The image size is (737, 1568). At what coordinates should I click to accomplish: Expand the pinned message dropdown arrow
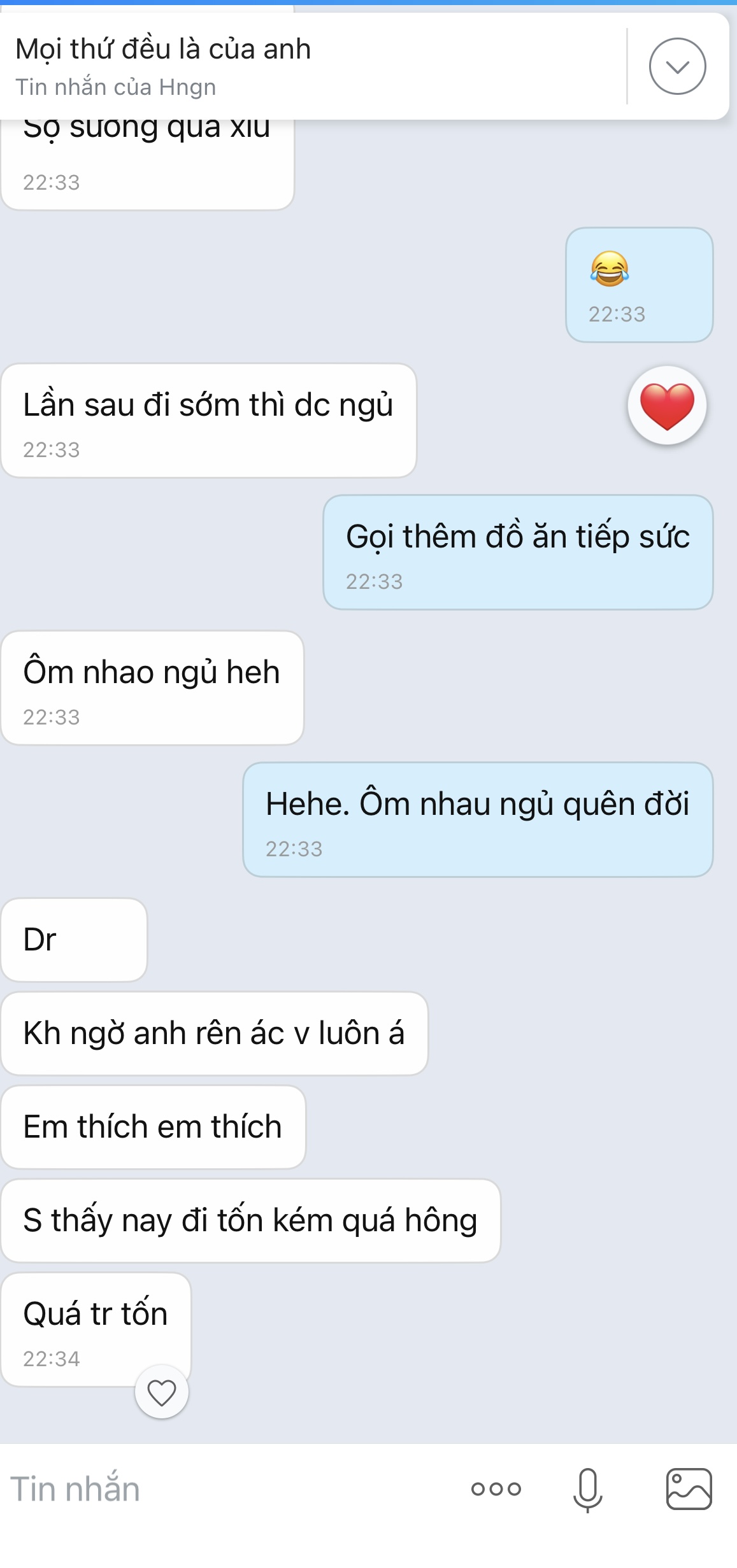point(677,66)
